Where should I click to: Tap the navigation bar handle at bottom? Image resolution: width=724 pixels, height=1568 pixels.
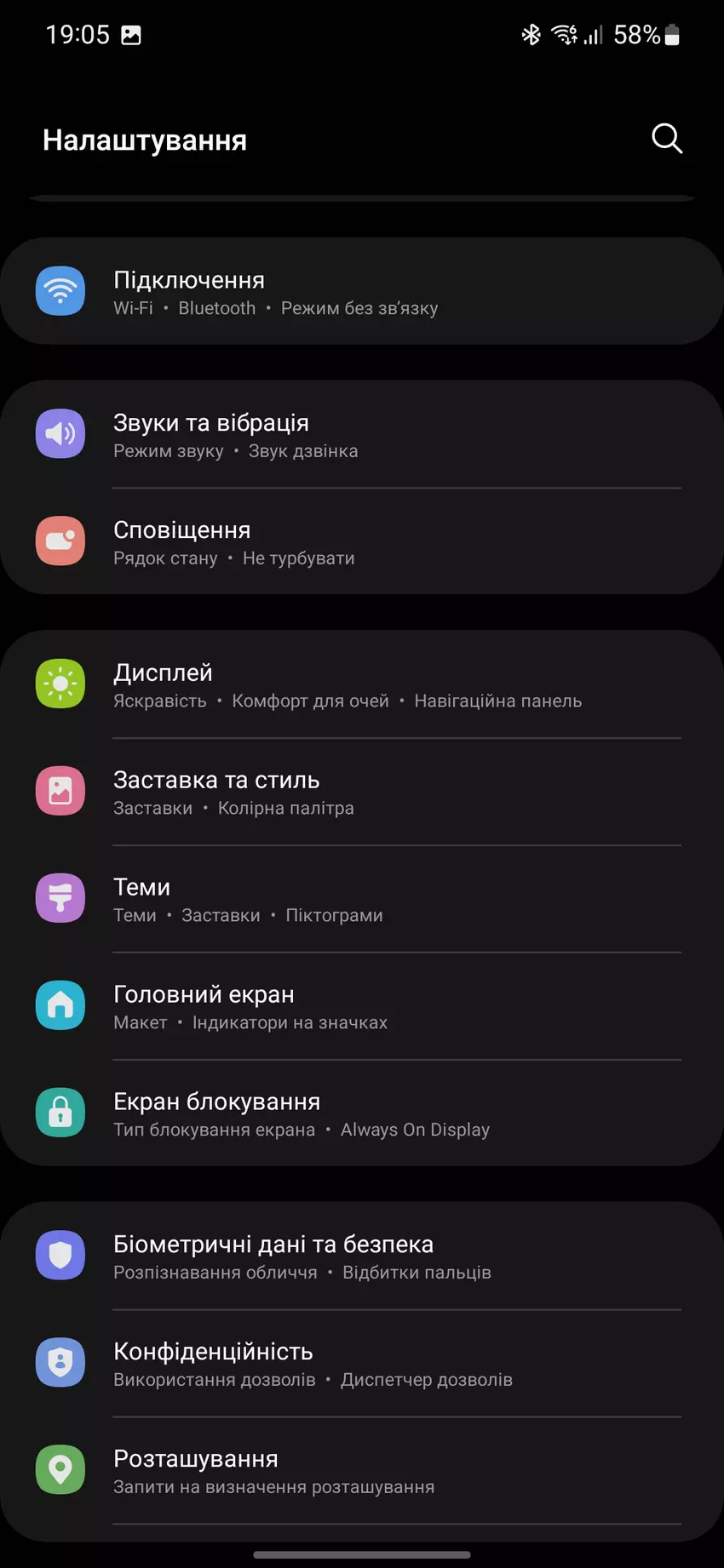click(x=362, y=1555)
